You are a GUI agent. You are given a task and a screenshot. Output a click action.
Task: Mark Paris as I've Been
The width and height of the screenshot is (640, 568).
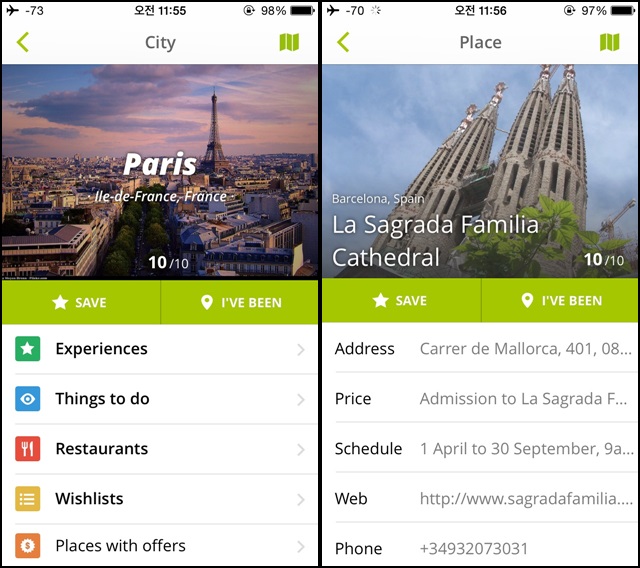pos(240,302)
